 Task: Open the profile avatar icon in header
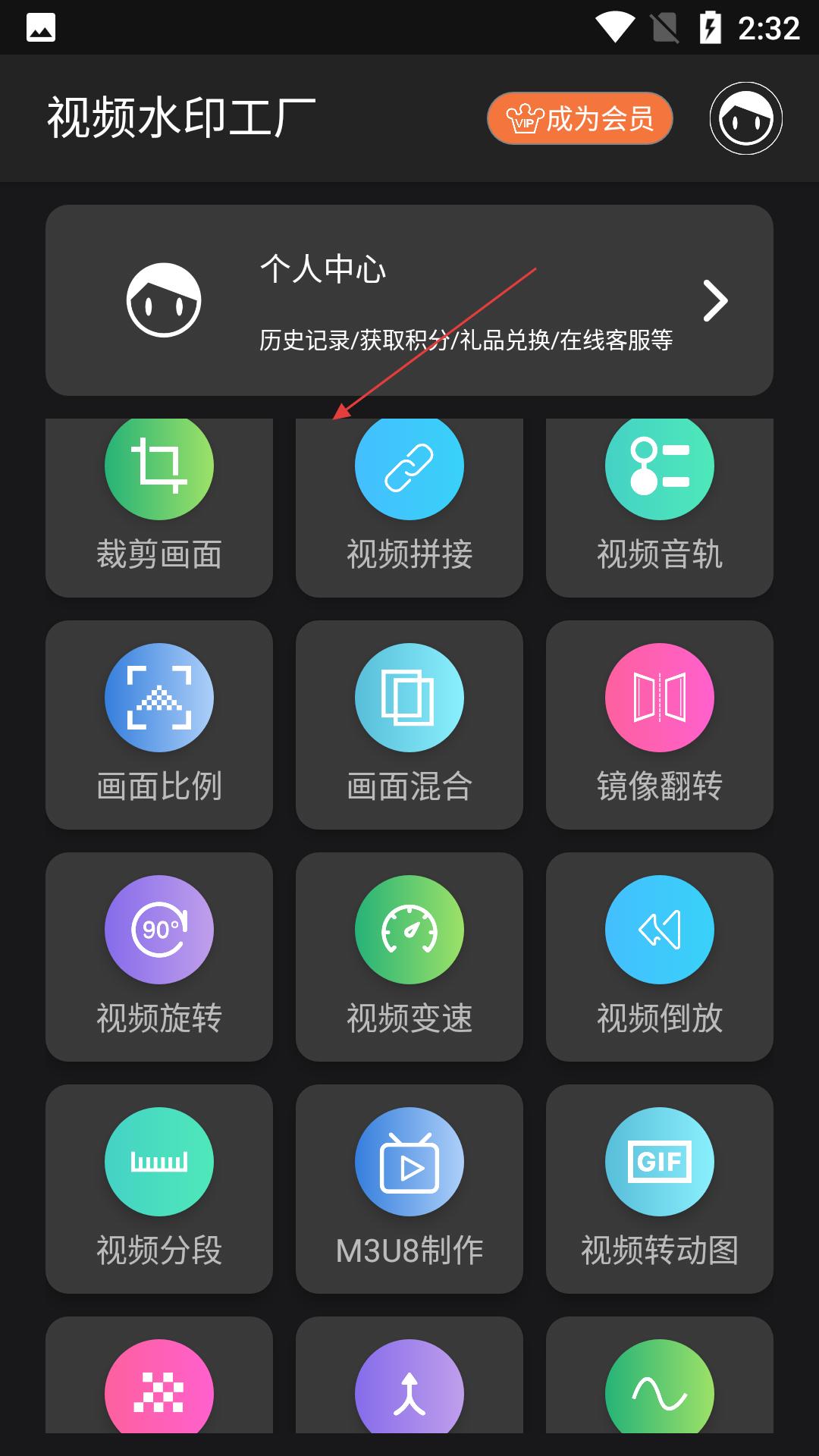(745, 118)
